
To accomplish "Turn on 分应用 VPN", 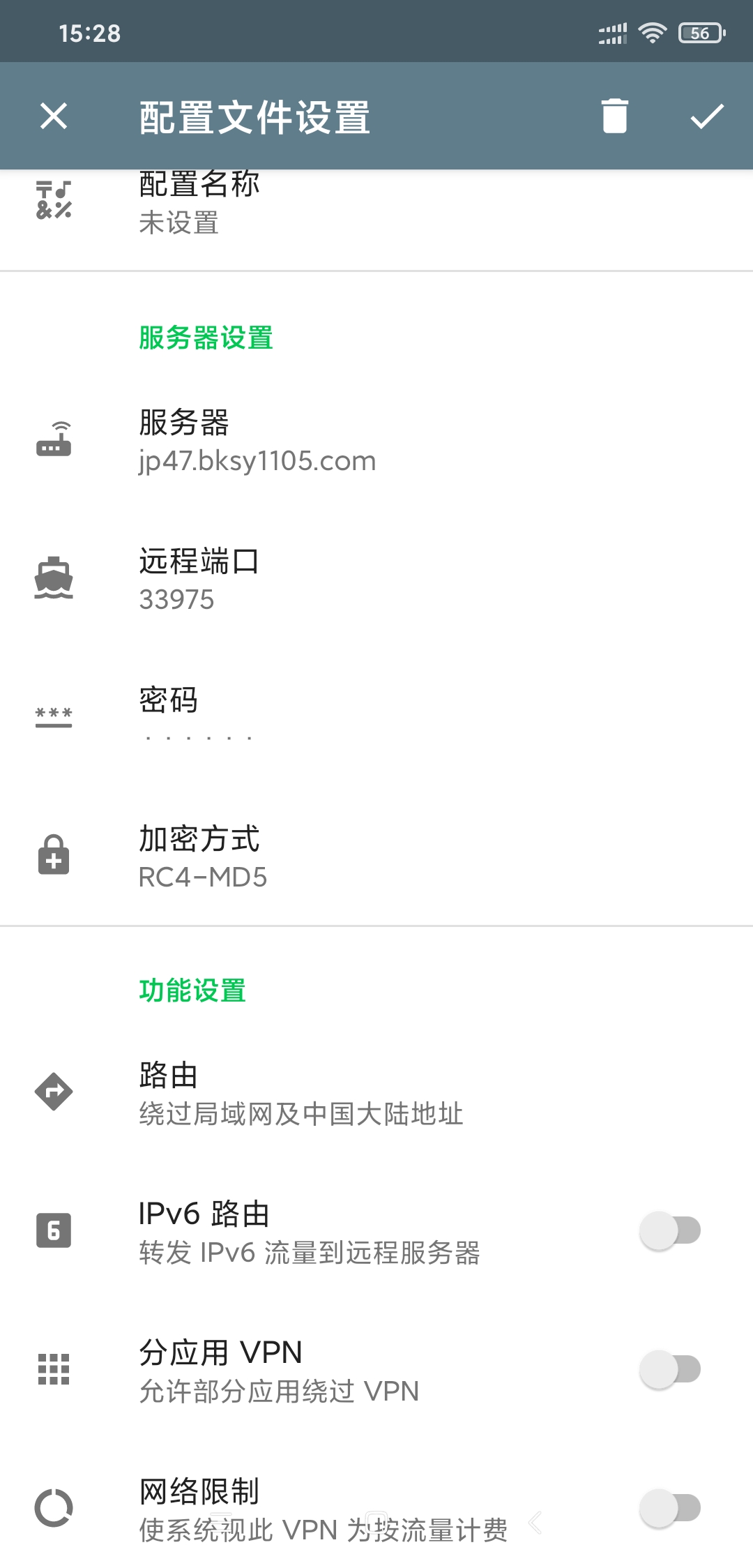I will [x=669, y=1370].
